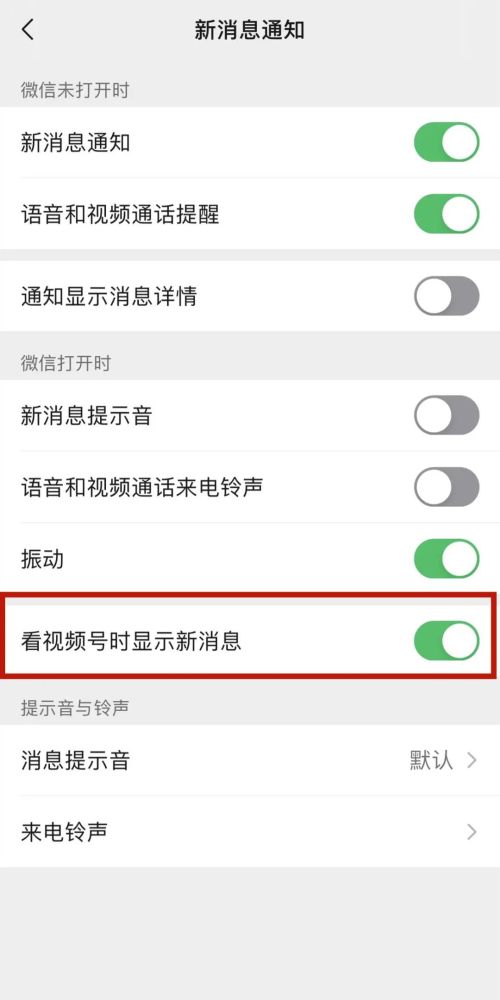Enable 通知显示消息详情 switch

coord(446,296)
